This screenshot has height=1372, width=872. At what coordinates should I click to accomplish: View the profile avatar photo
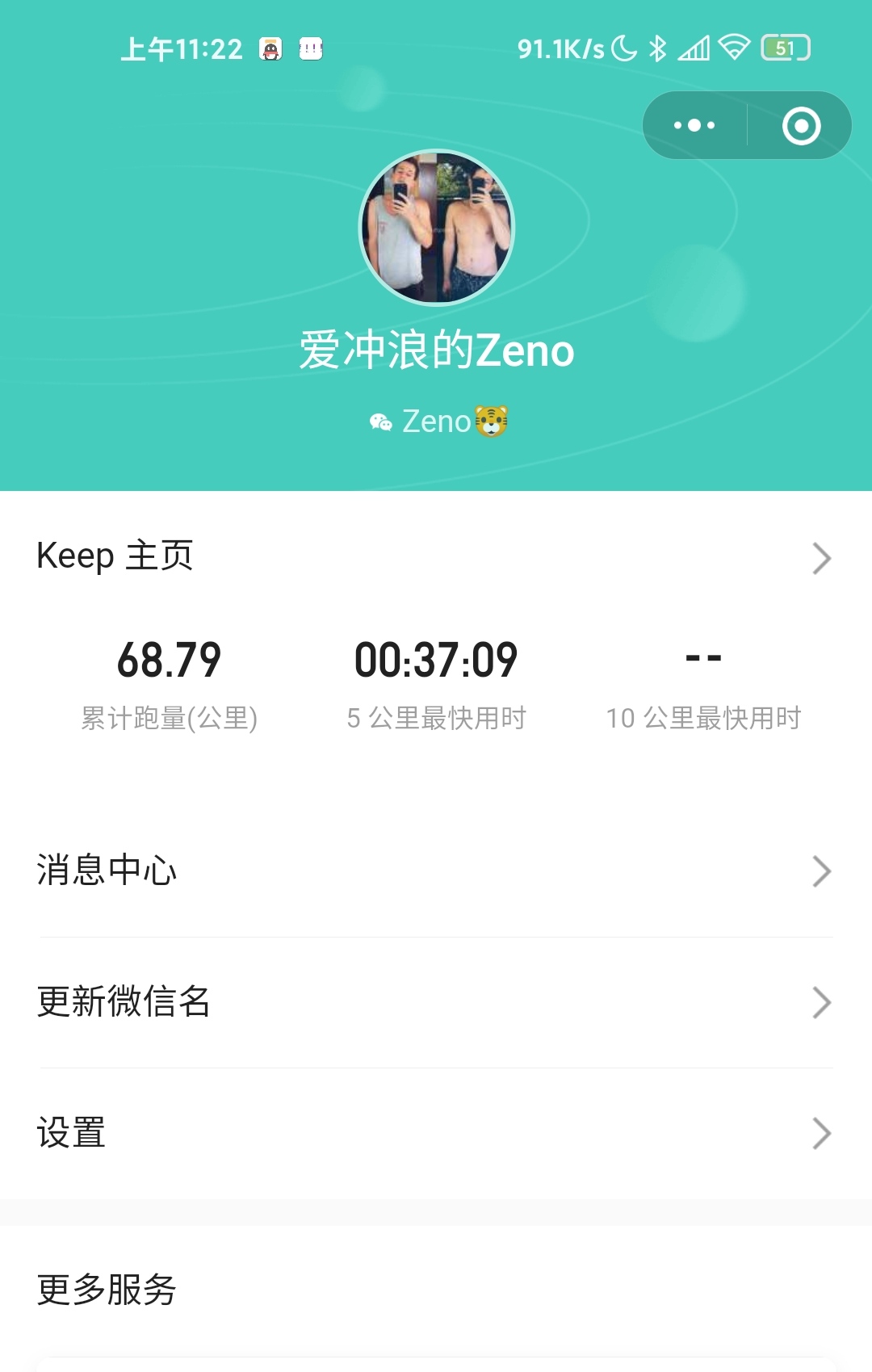pos(436,228)
